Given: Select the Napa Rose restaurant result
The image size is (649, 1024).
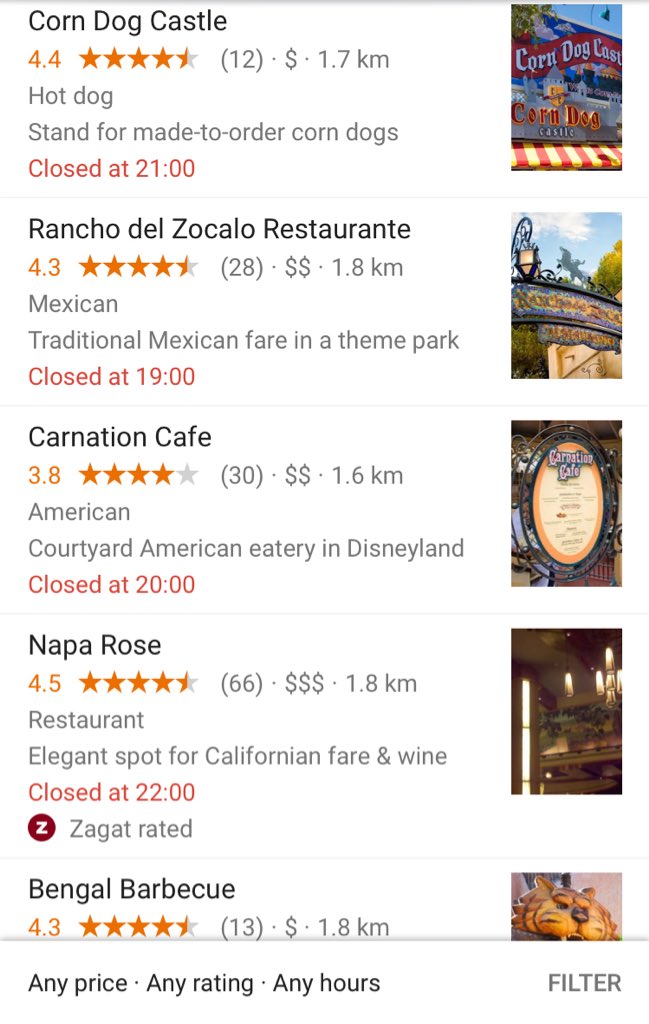Looking at the screenshot, I should [x=95, y=646].
